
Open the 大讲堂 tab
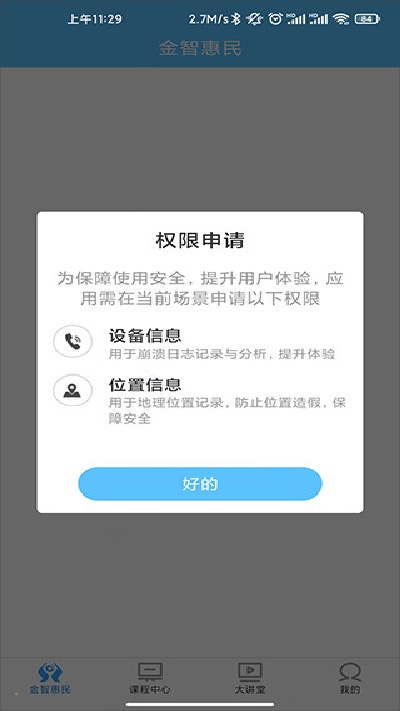point(250,678)
